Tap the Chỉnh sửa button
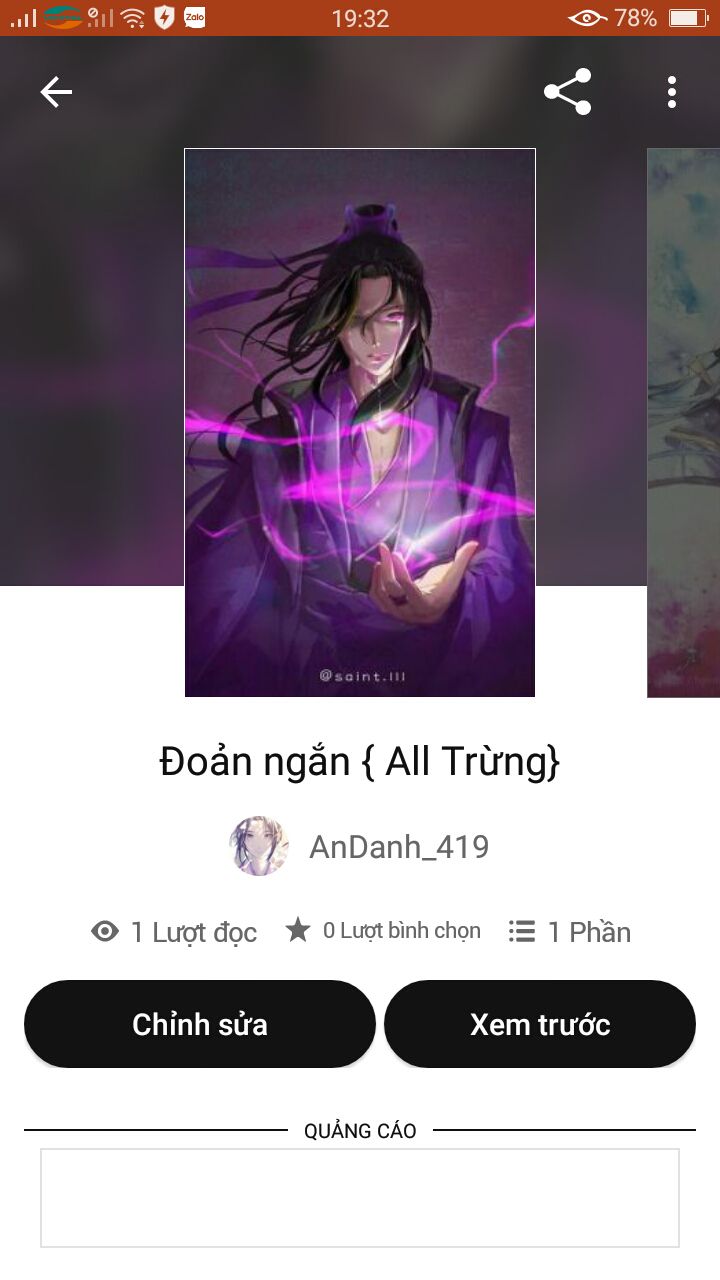Screen dimensions: 720x1280 (x=200, y=1024)
